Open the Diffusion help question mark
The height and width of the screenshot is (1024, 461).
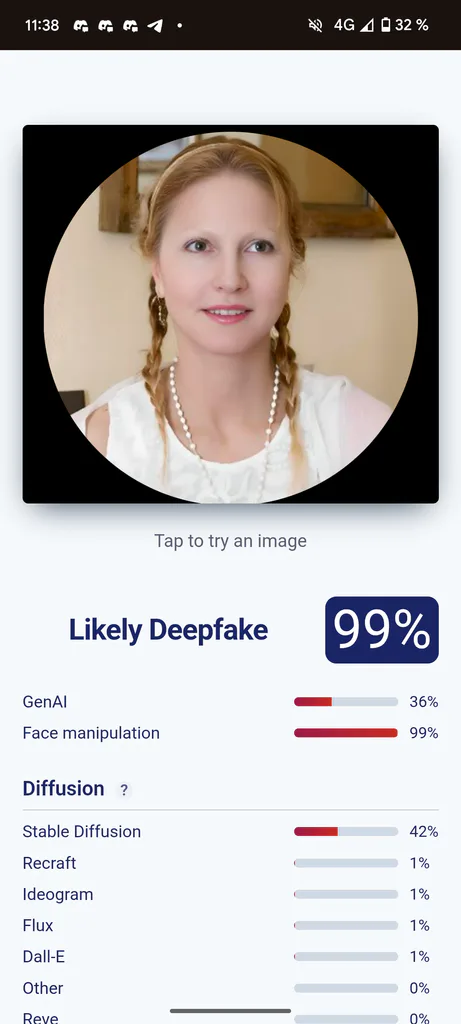tap(123, 790)
